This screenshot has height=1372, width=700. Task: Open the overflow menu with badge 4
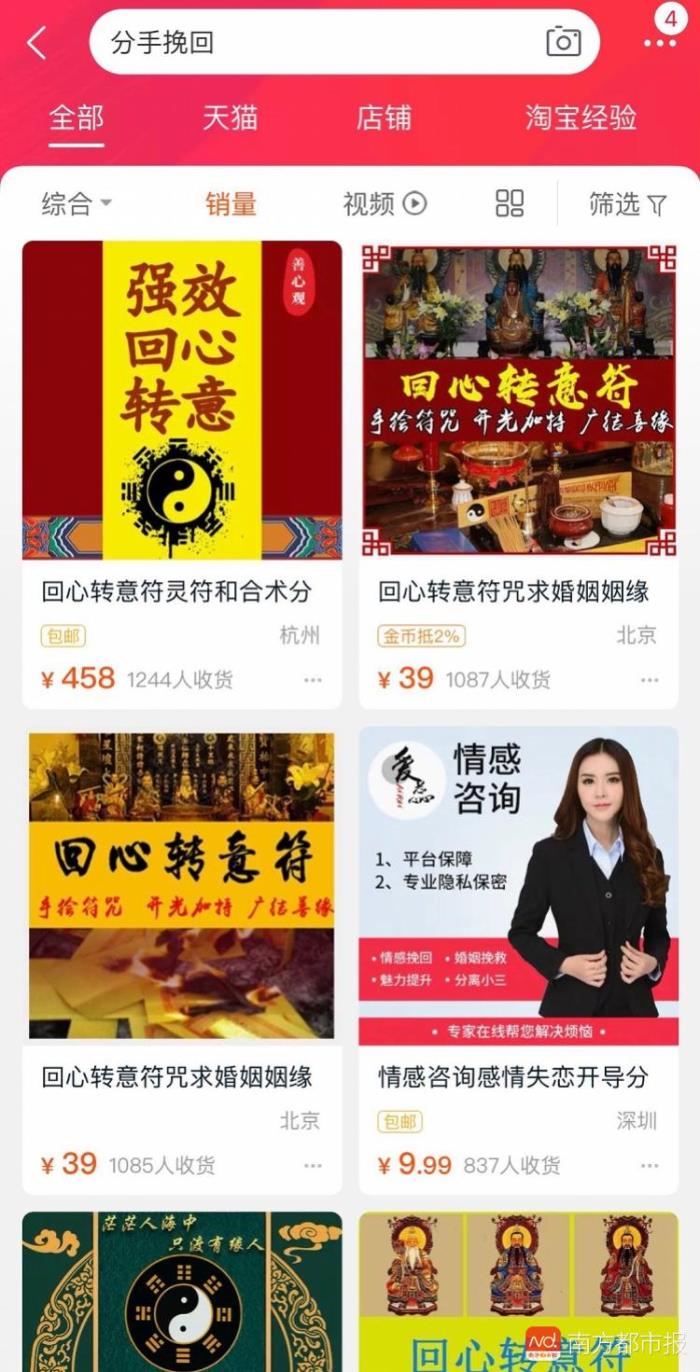tap(661, 41)
